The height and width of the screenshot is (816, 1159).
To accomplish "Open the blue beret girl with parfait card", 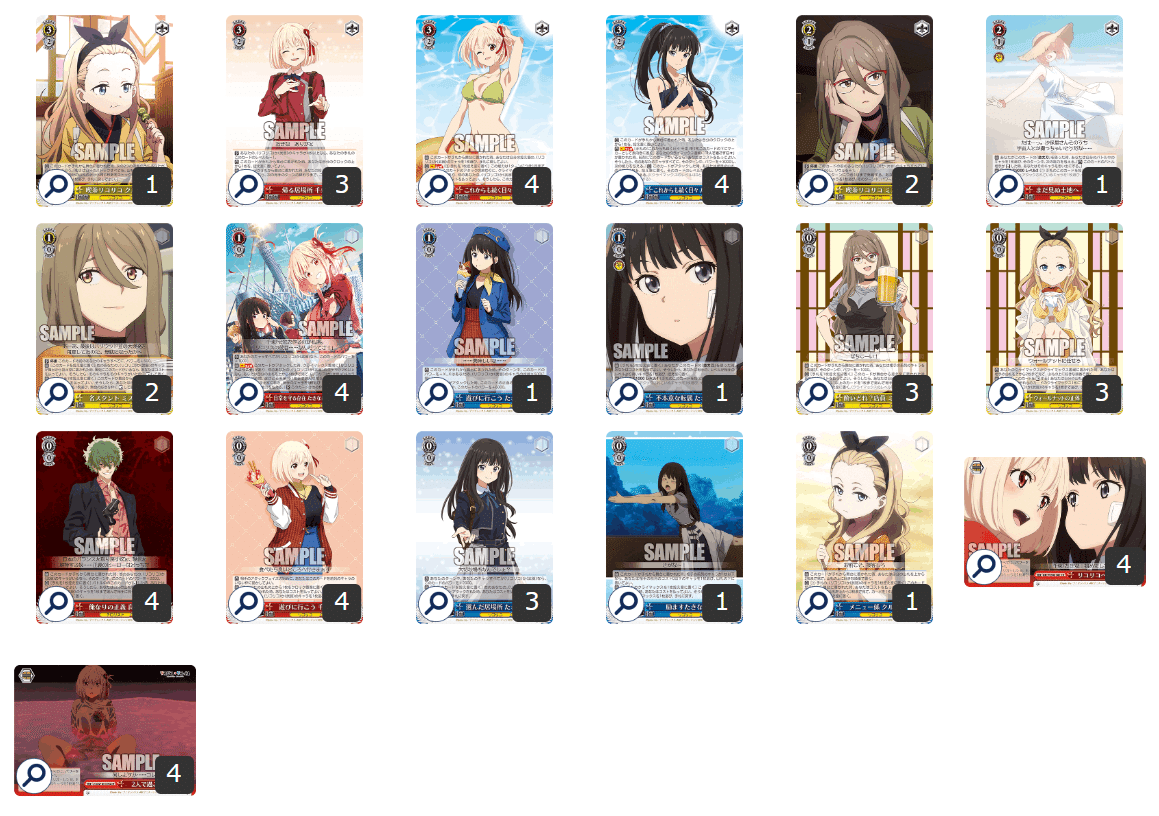I will coord(437,394).
